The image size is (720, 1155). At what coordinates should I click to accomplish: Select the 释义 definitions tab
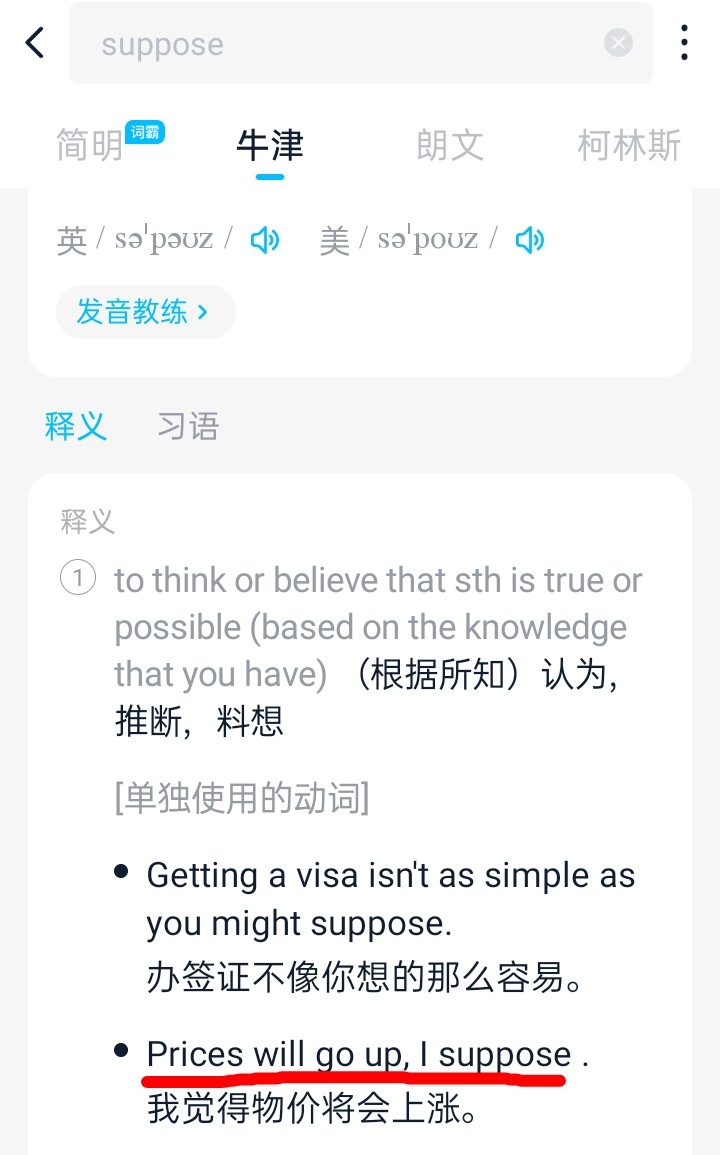click(76, 427)
